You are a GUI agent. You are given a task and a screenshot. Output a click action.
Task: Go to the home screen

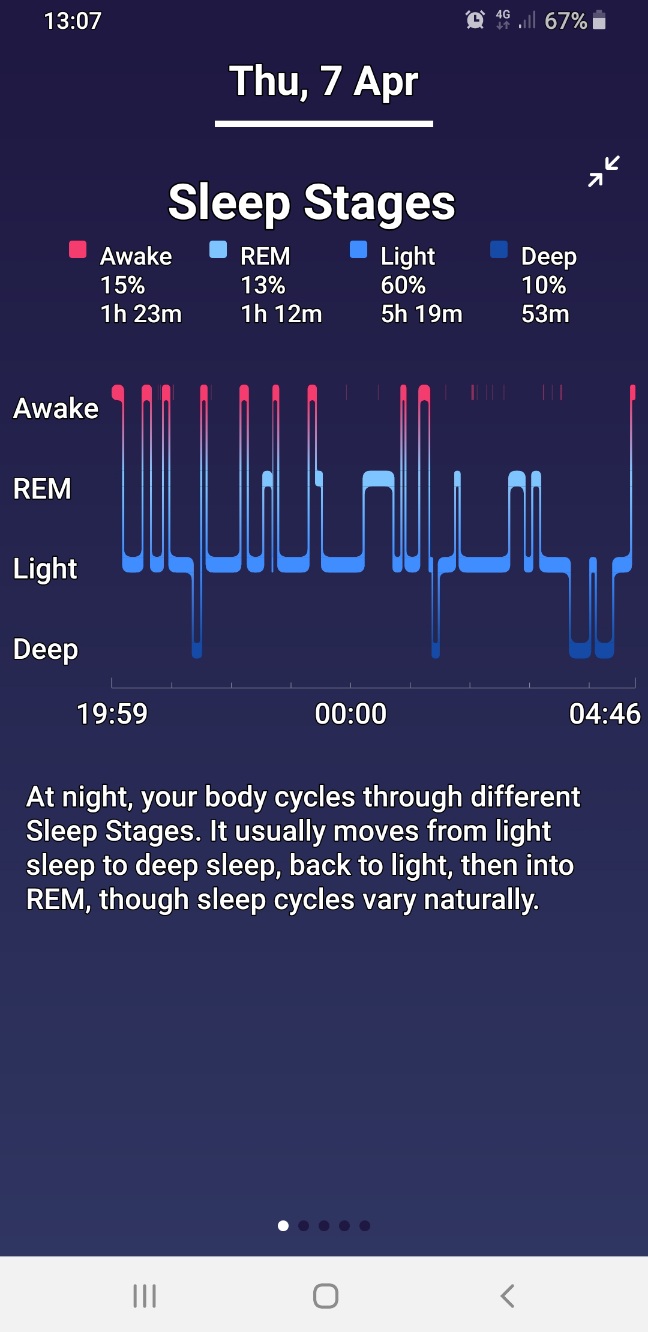tap(325, 1296)
